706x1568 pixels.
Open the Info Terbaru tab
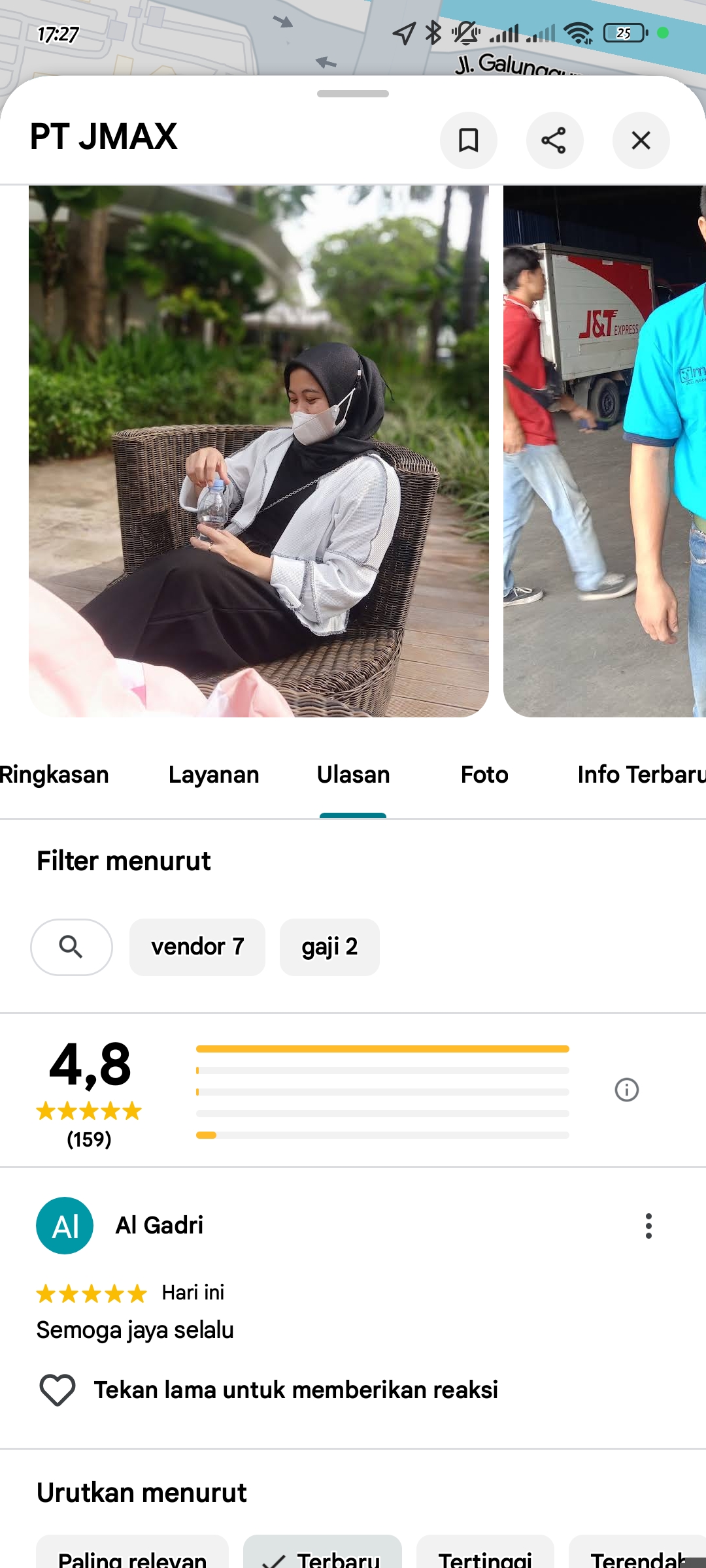(641, 775)
